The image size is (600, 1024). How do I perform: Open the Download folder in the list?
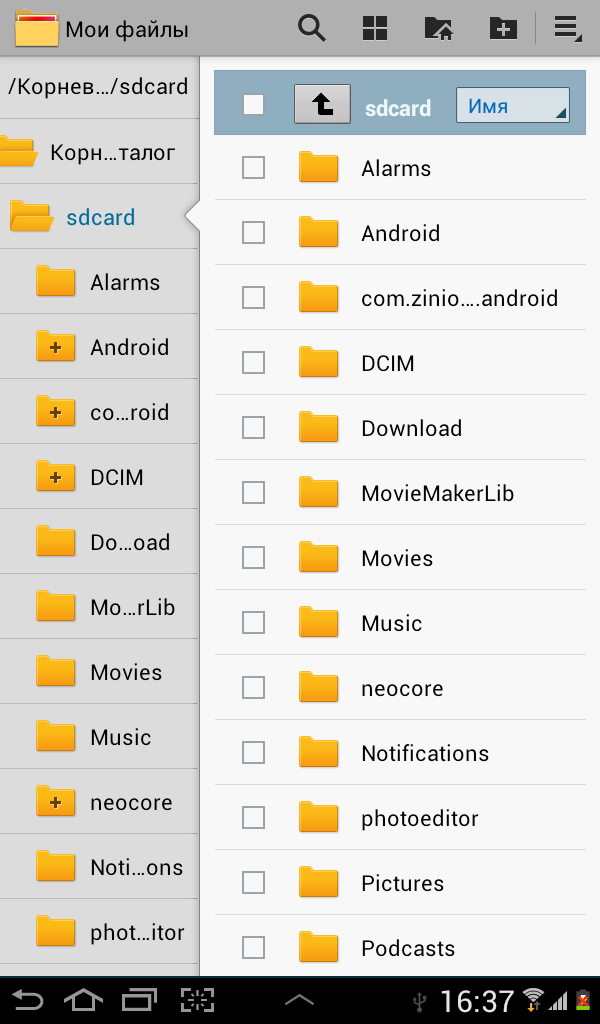pos(400,428)
